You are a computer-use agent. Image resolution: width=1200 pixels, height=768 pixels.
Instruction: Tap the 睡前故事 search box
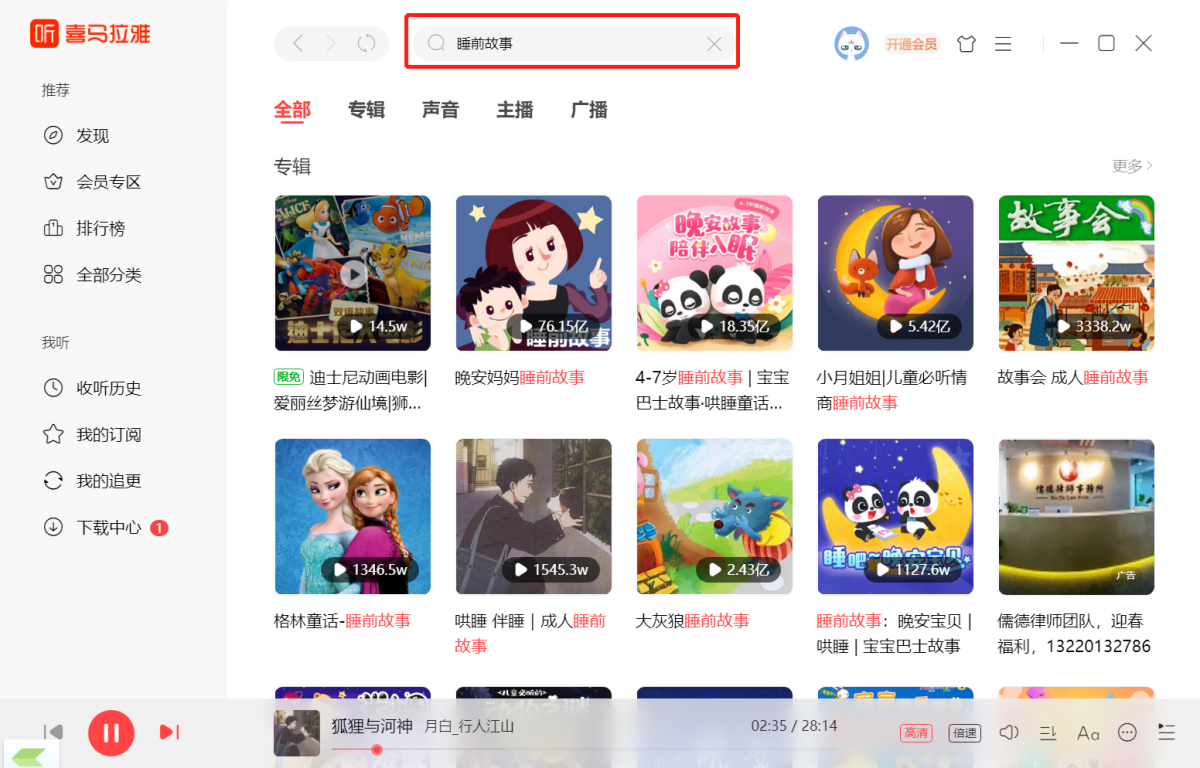tap(570, 44)
